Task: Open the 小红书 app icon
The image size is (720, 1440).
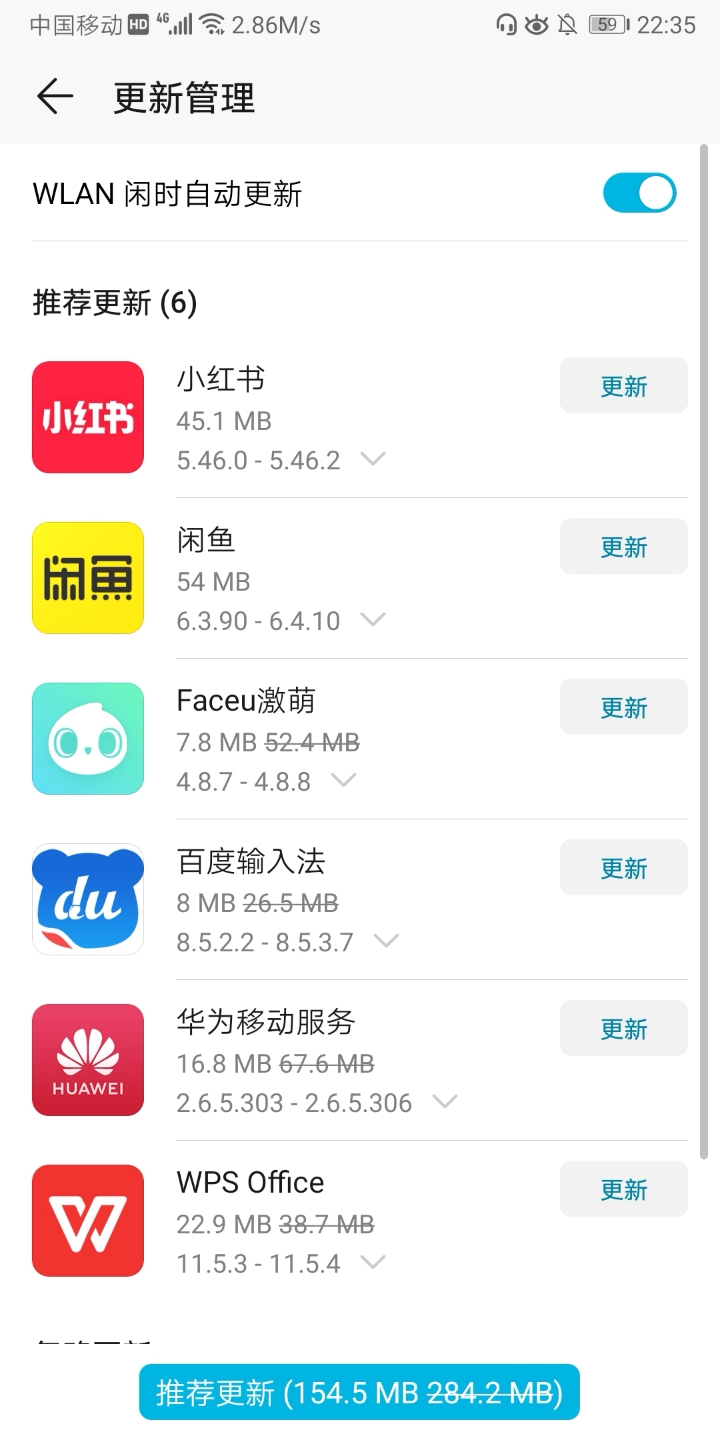Action: coord(88,417)
